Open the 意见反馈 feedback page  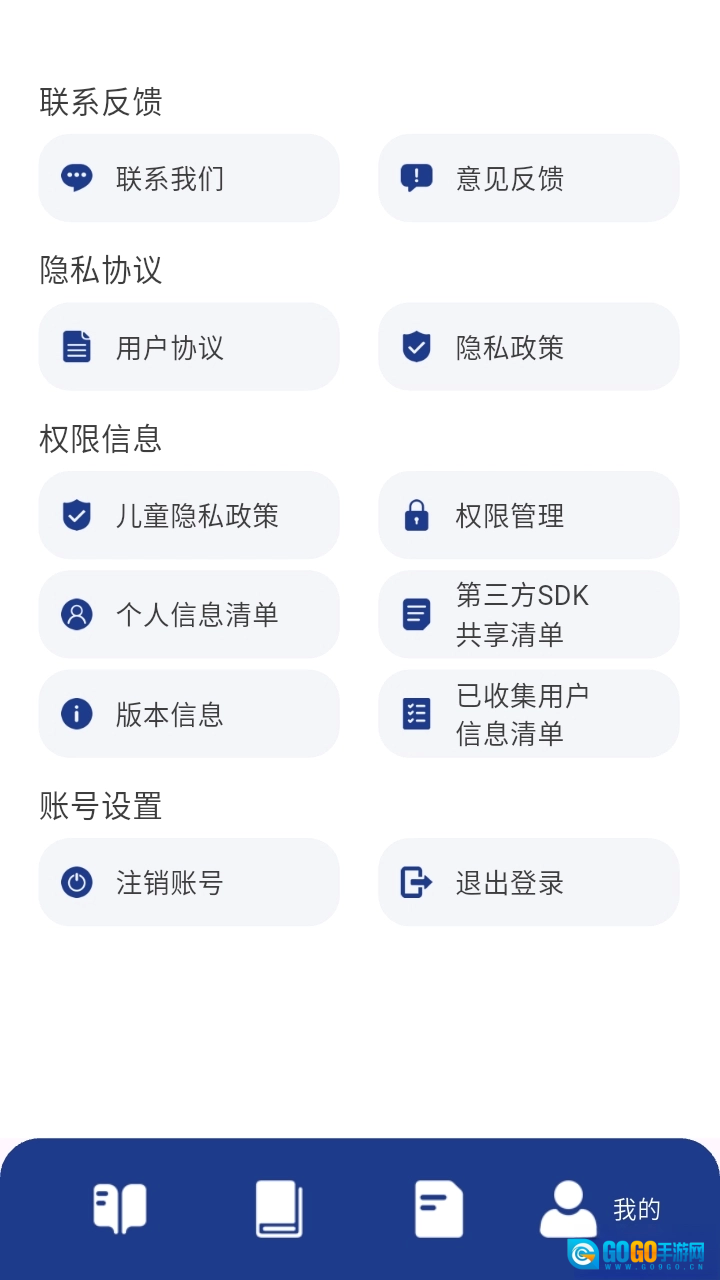[528, 178]
